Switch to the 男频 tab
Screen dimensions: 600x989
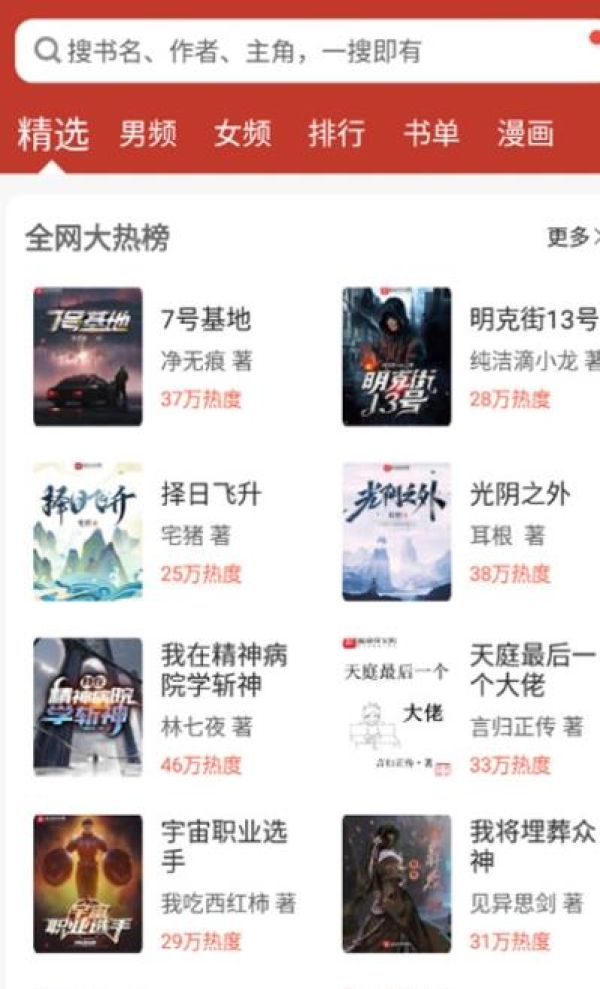click(x=148, y=134)
